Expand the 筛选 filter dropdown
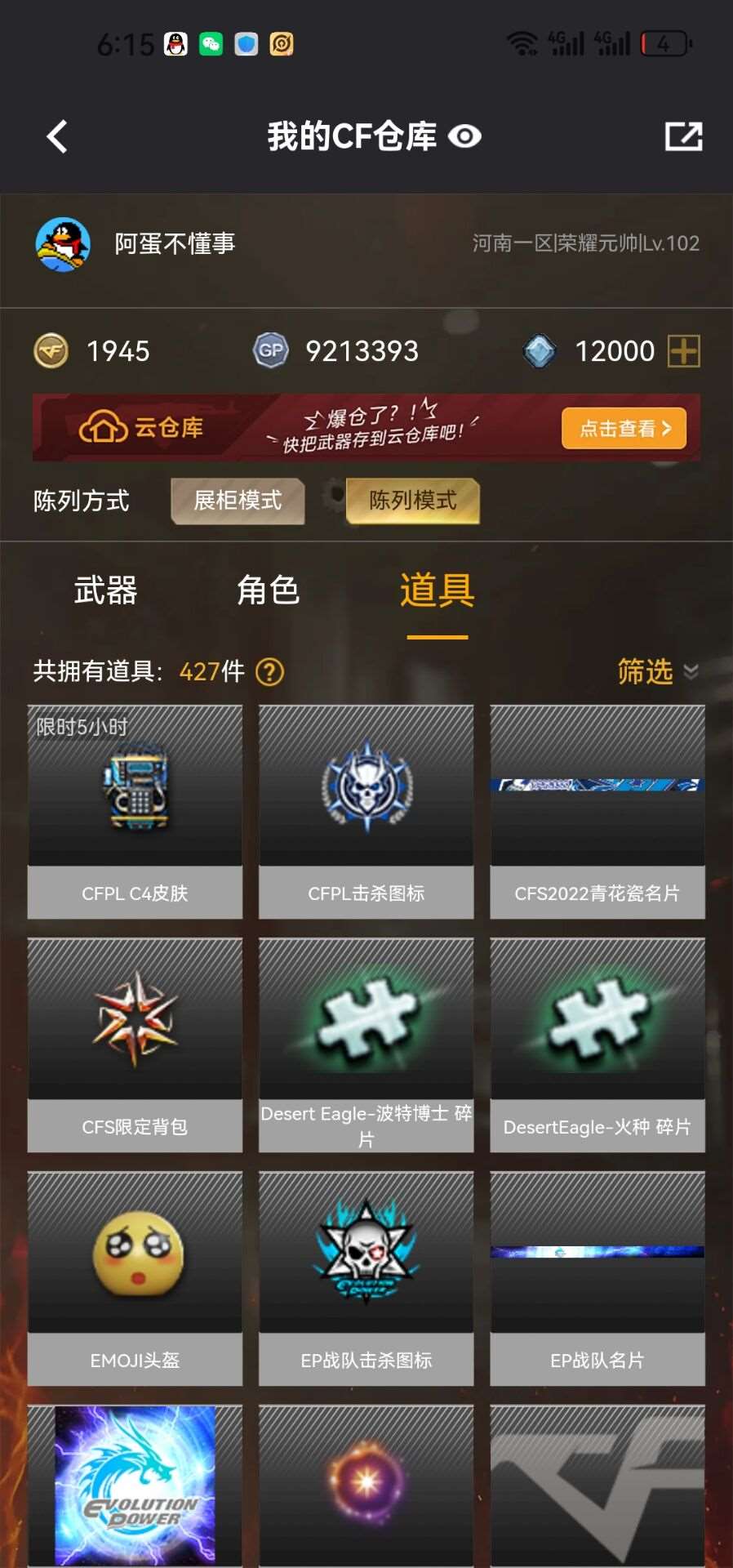733x1568 pixels. click(656, 672)
